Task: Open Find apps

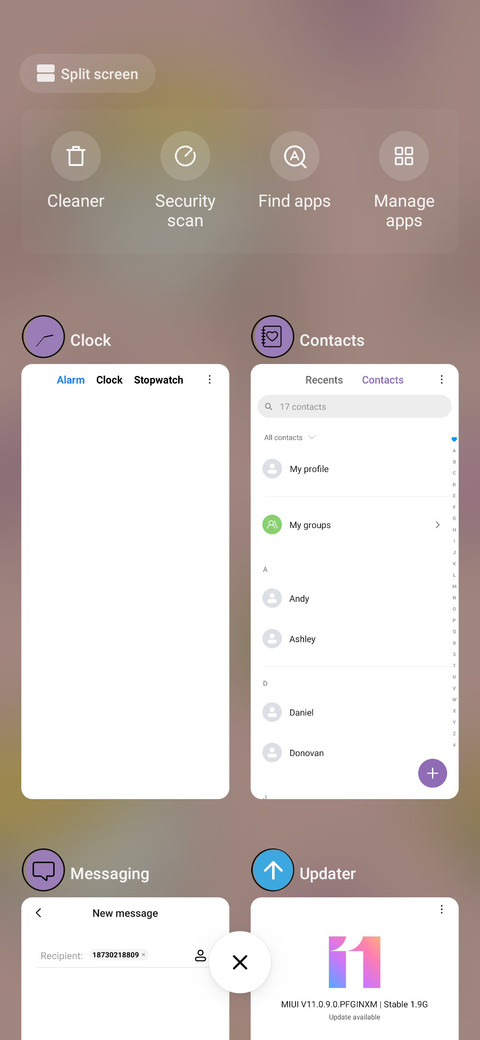Action: click(294, 171)
